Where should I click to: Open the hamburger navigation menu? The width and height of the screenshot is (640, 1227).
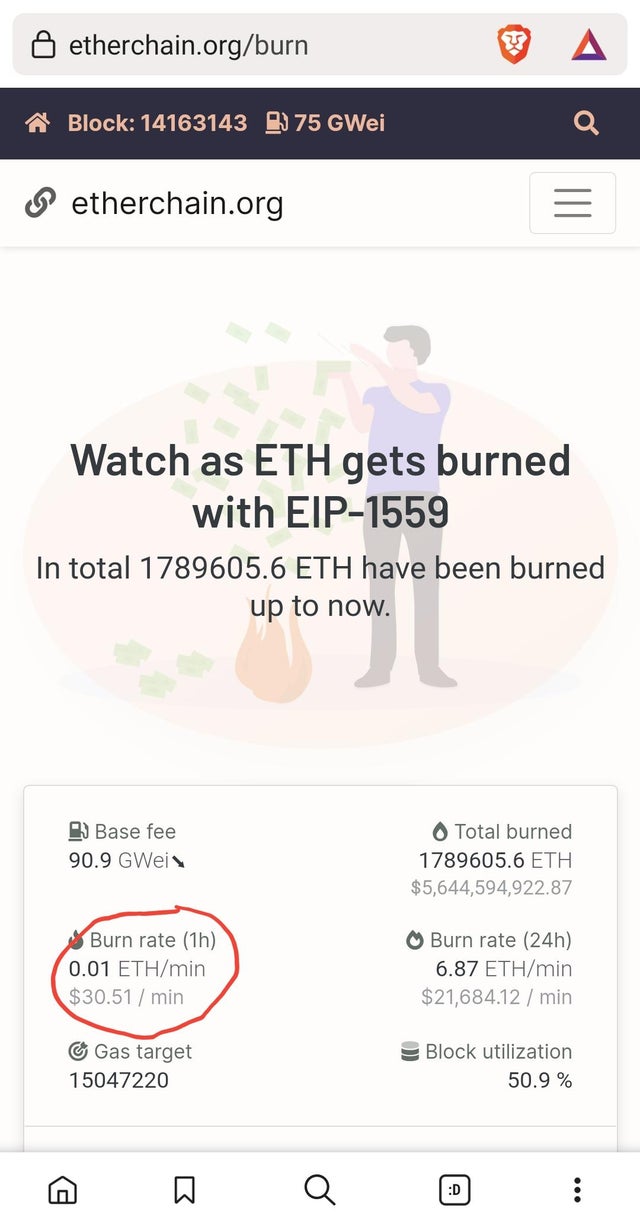coord(572,203)
